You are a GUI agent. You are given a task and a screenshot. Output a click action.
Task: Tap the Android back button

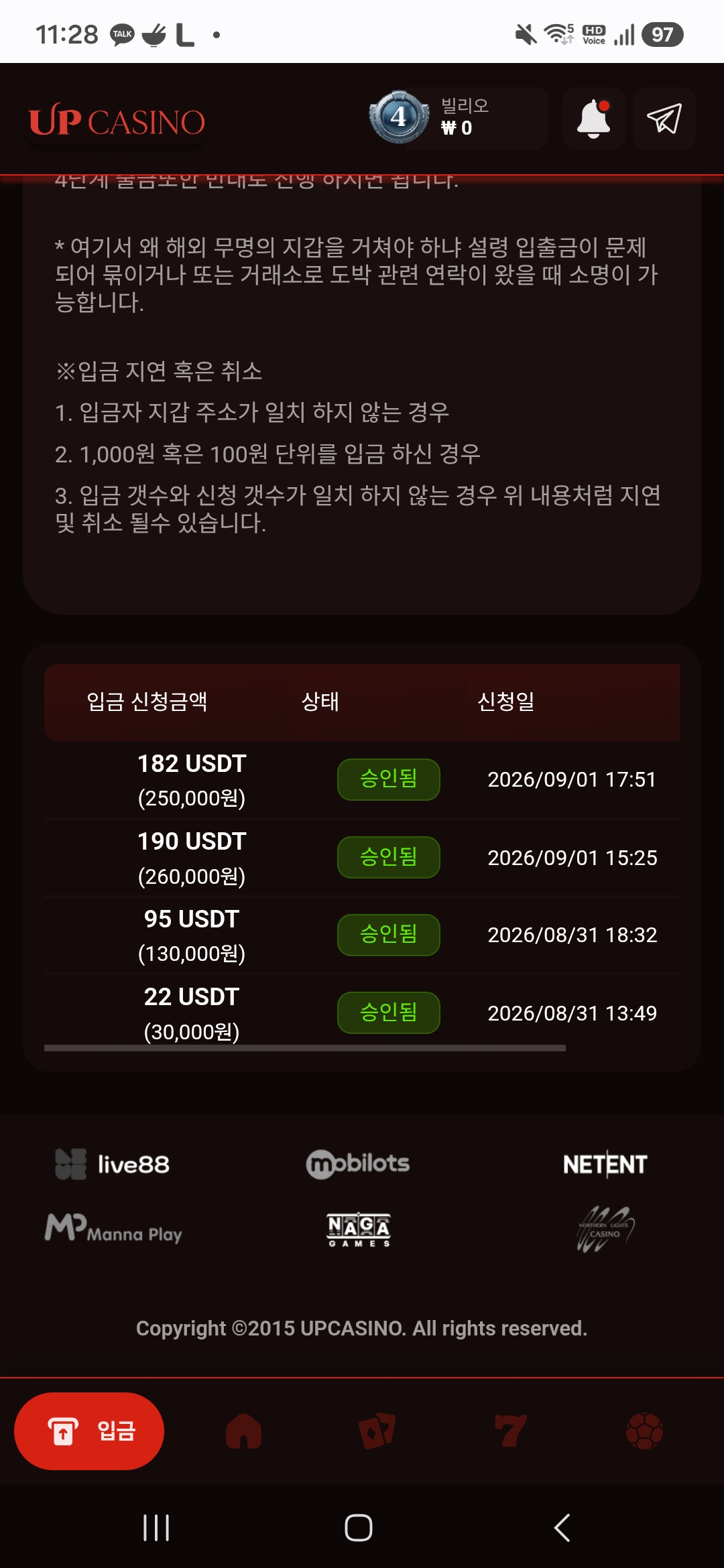(x=562, y=1528)
